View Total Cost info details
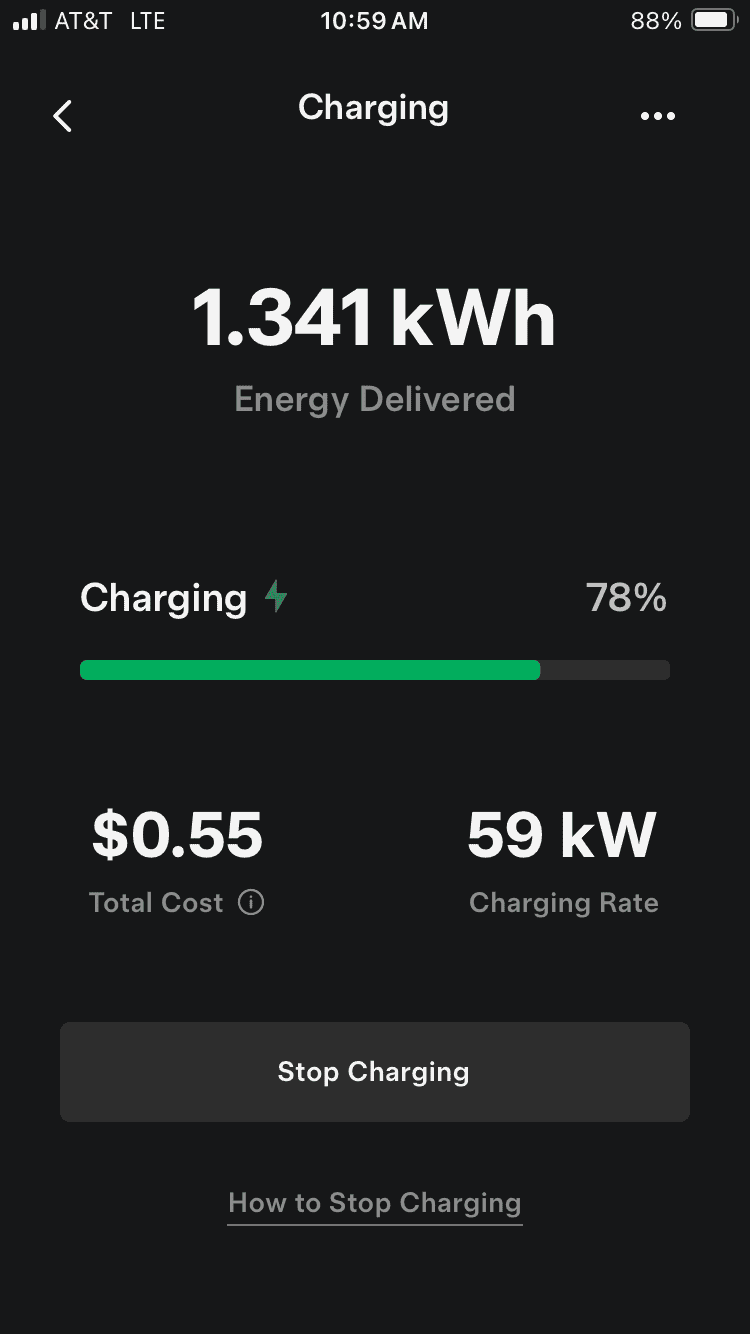This screenshot has width=750, height=1334. 251,903
